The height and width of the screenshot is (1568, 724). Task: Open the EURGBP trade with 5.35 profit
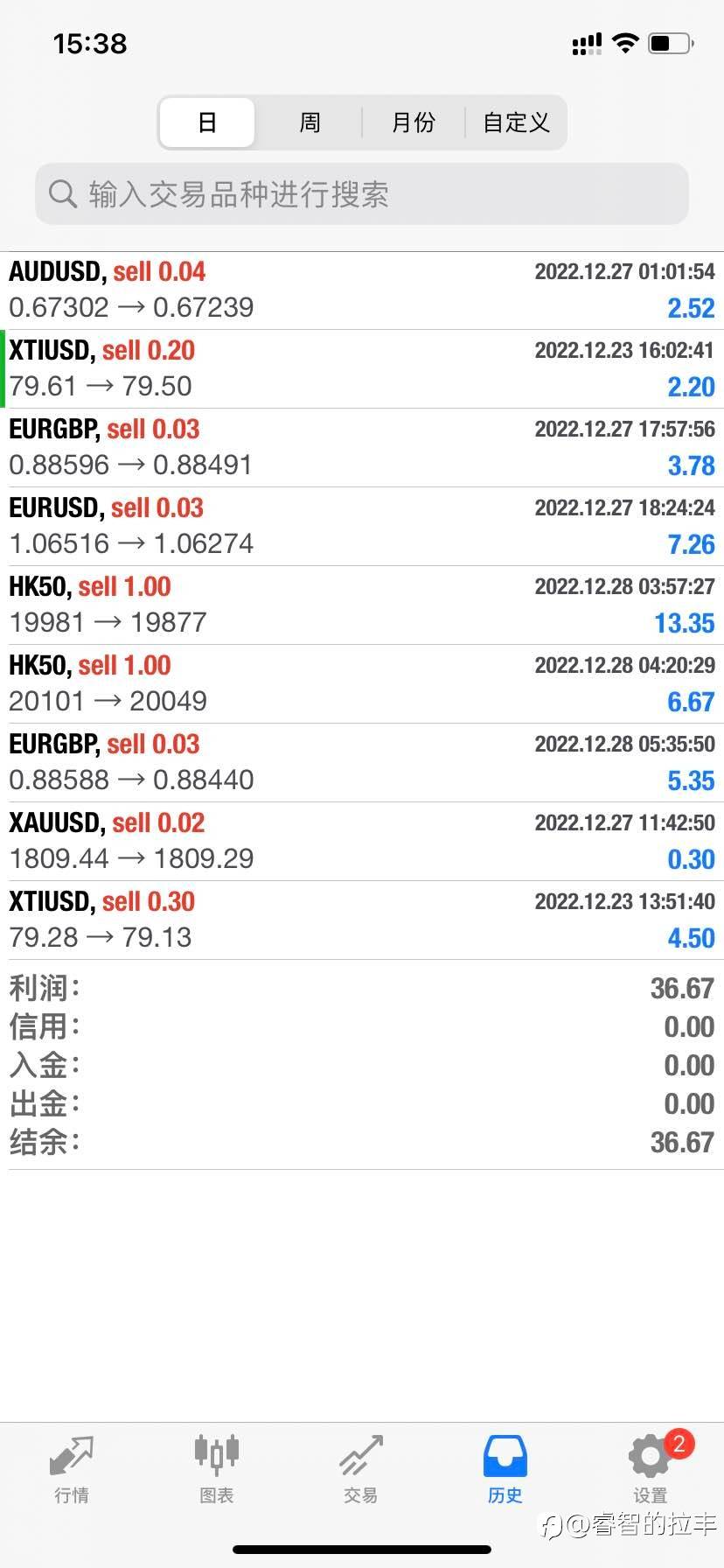pyautogui.click(x=362, y=762)
